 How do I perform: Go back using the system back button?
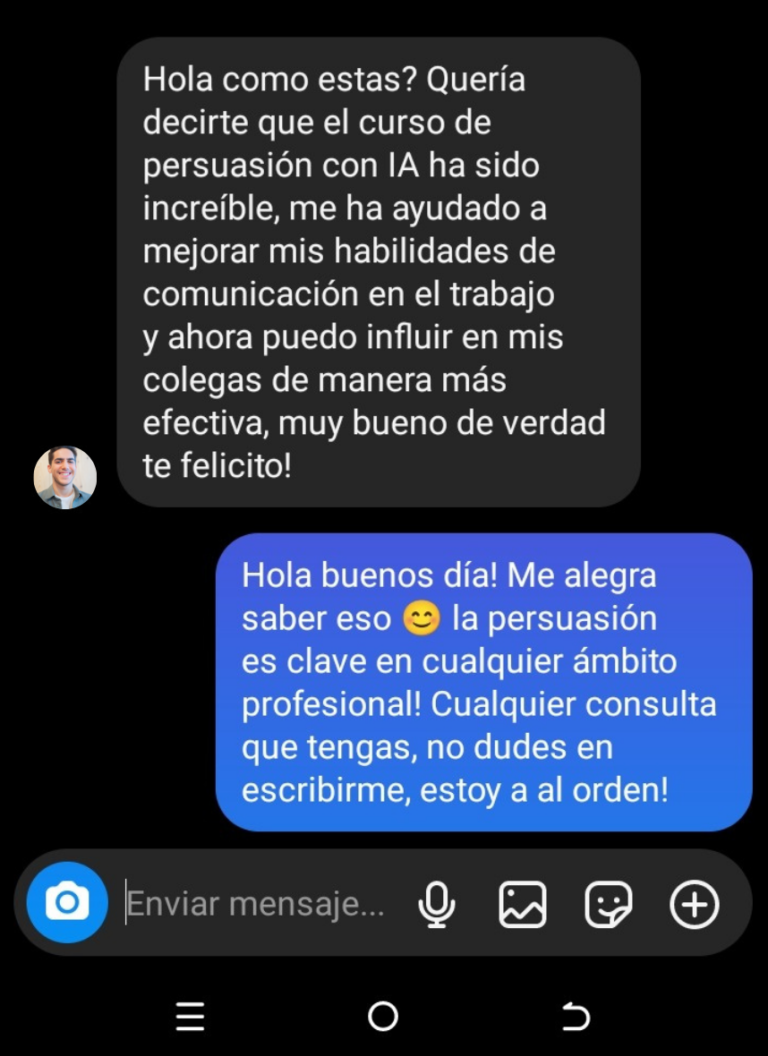pos(576,1017)
